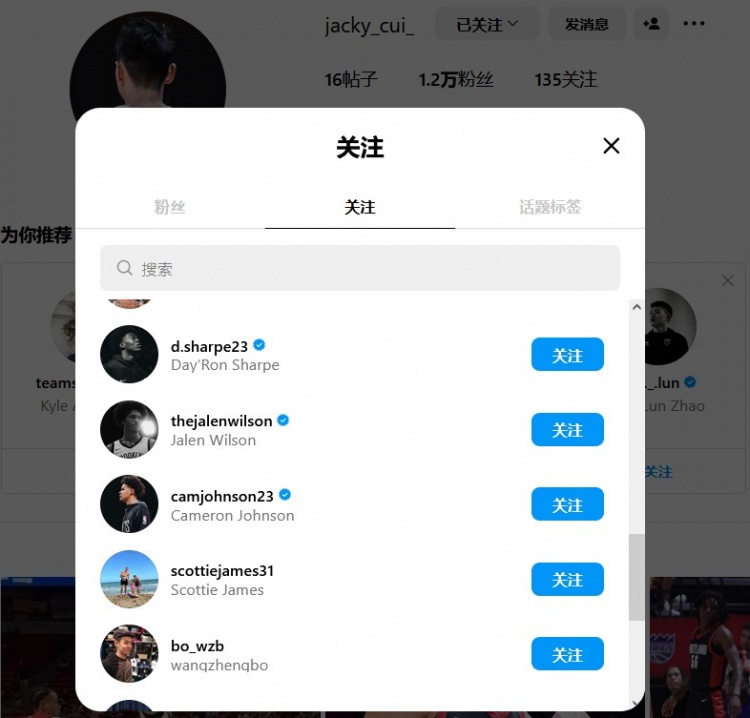This screenshot has width=750, height=718.
Task: Follow scottiejames31
Action: (x=567, y=580)
